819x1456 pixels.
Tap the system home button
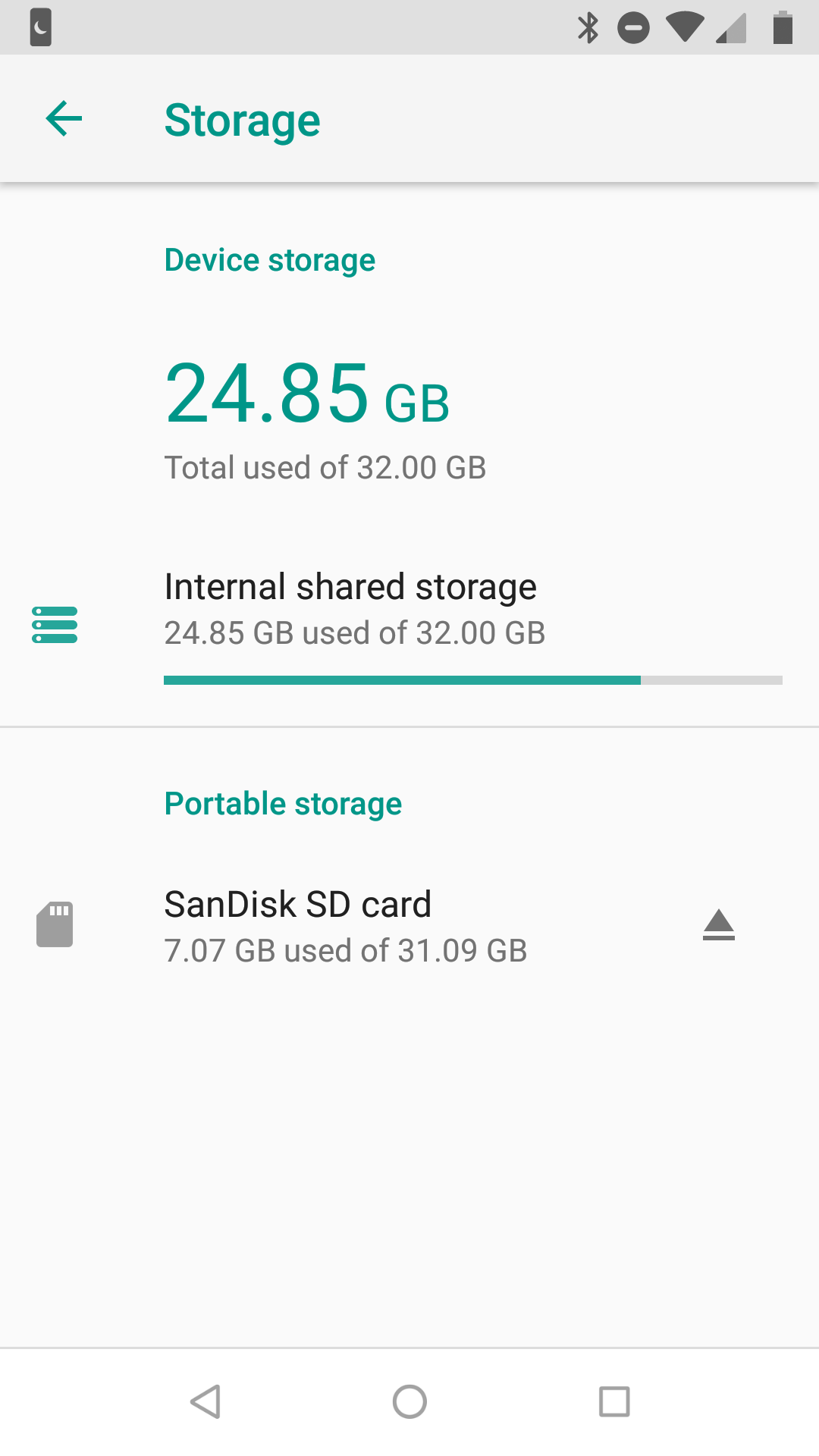pyautogui.click(x=409, y=1401)
